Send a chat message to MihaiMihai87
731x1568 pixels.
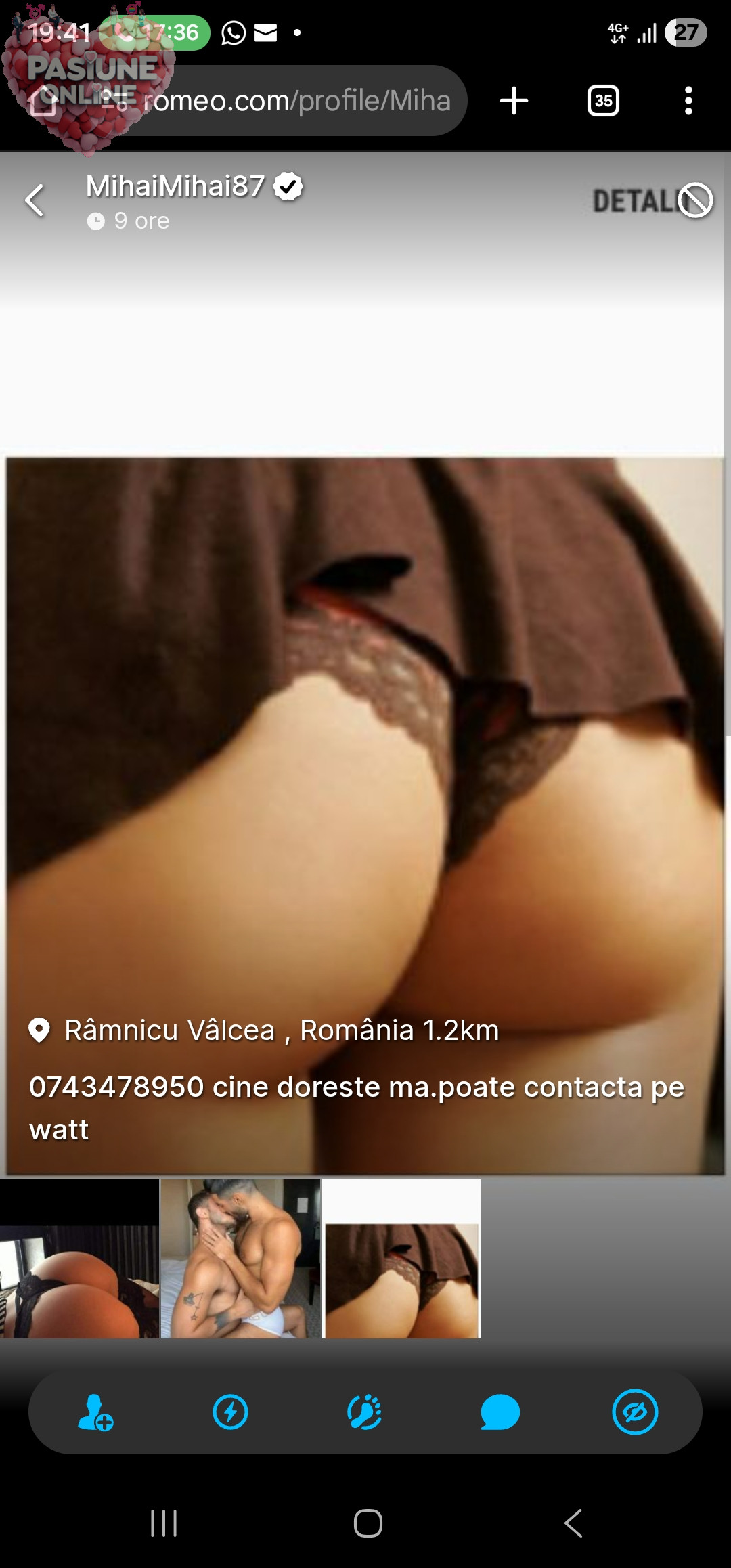pos(500,1413)
